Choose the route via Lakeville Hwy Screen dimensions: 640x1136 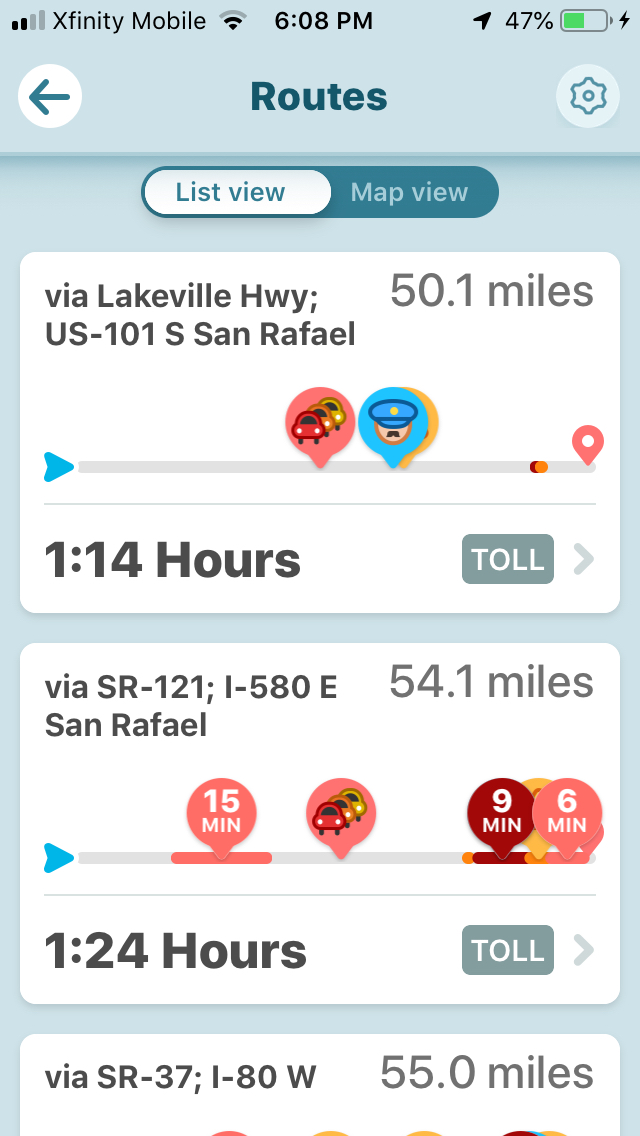tap(319, 432)
